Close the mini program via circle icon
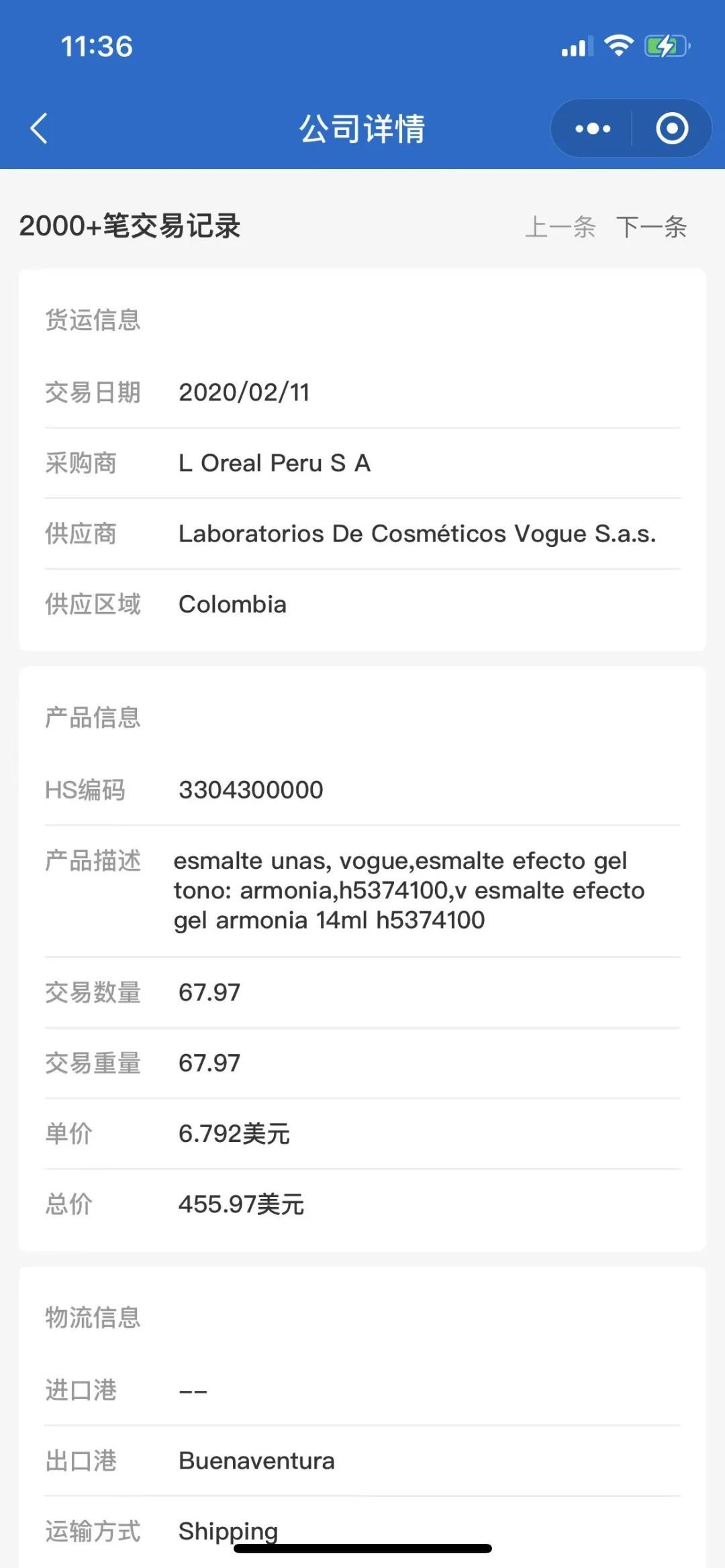Image resolution: width=725 pixels, height=1568 pixels. (x=671, y=128)
